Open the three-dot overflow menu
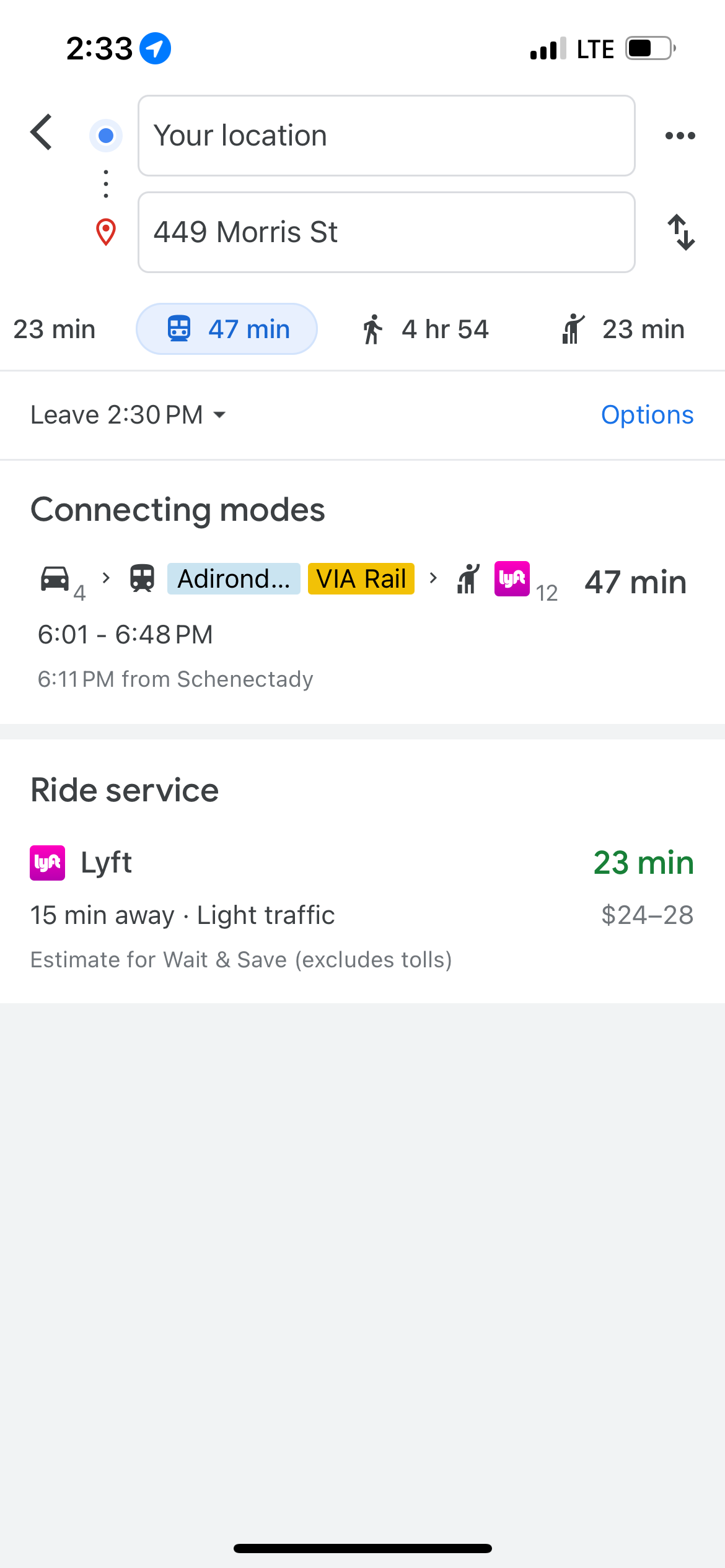 tap(680, 136)
